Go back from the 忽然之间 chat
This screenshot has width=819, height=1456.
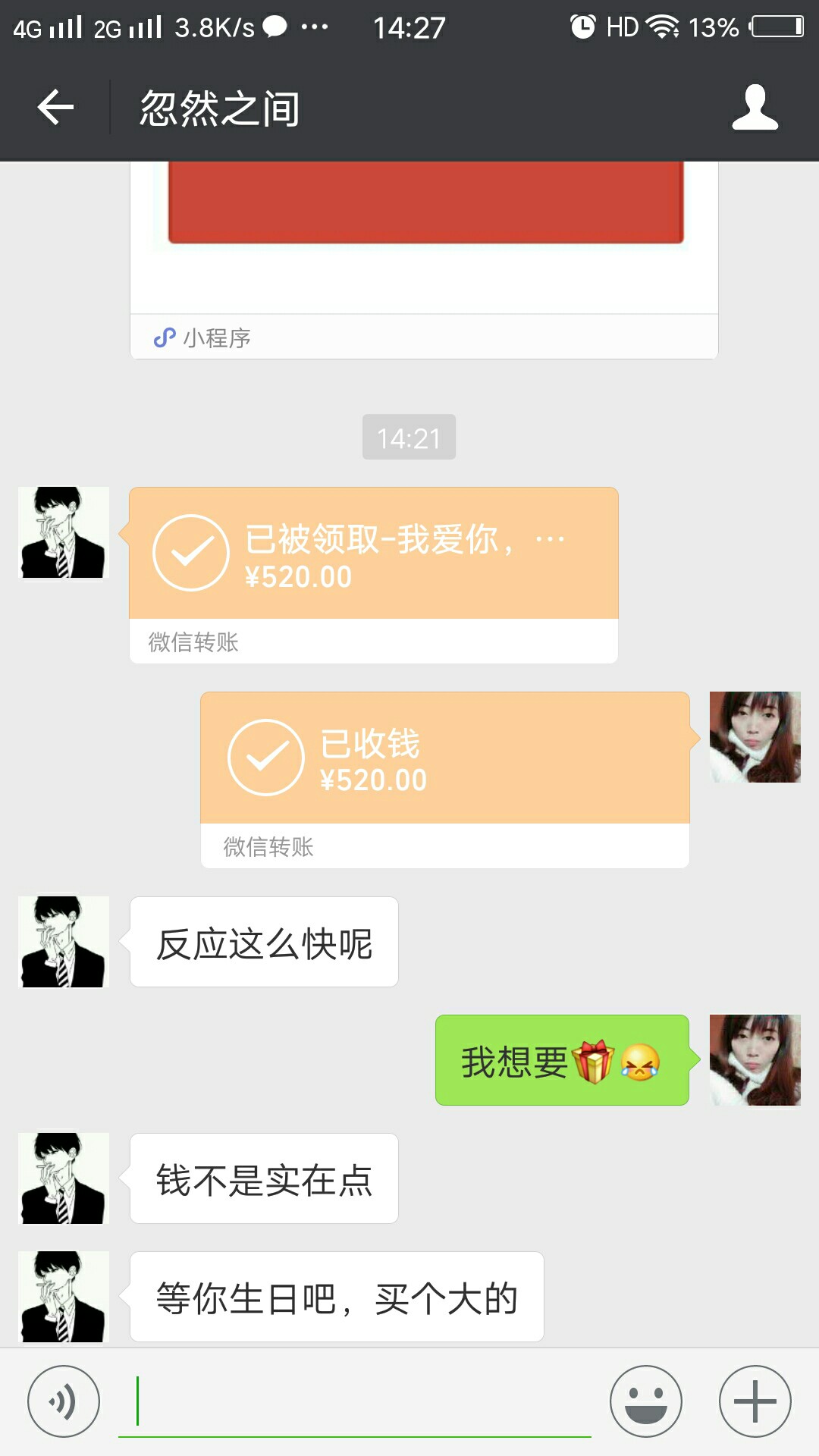tap(55, 107)
